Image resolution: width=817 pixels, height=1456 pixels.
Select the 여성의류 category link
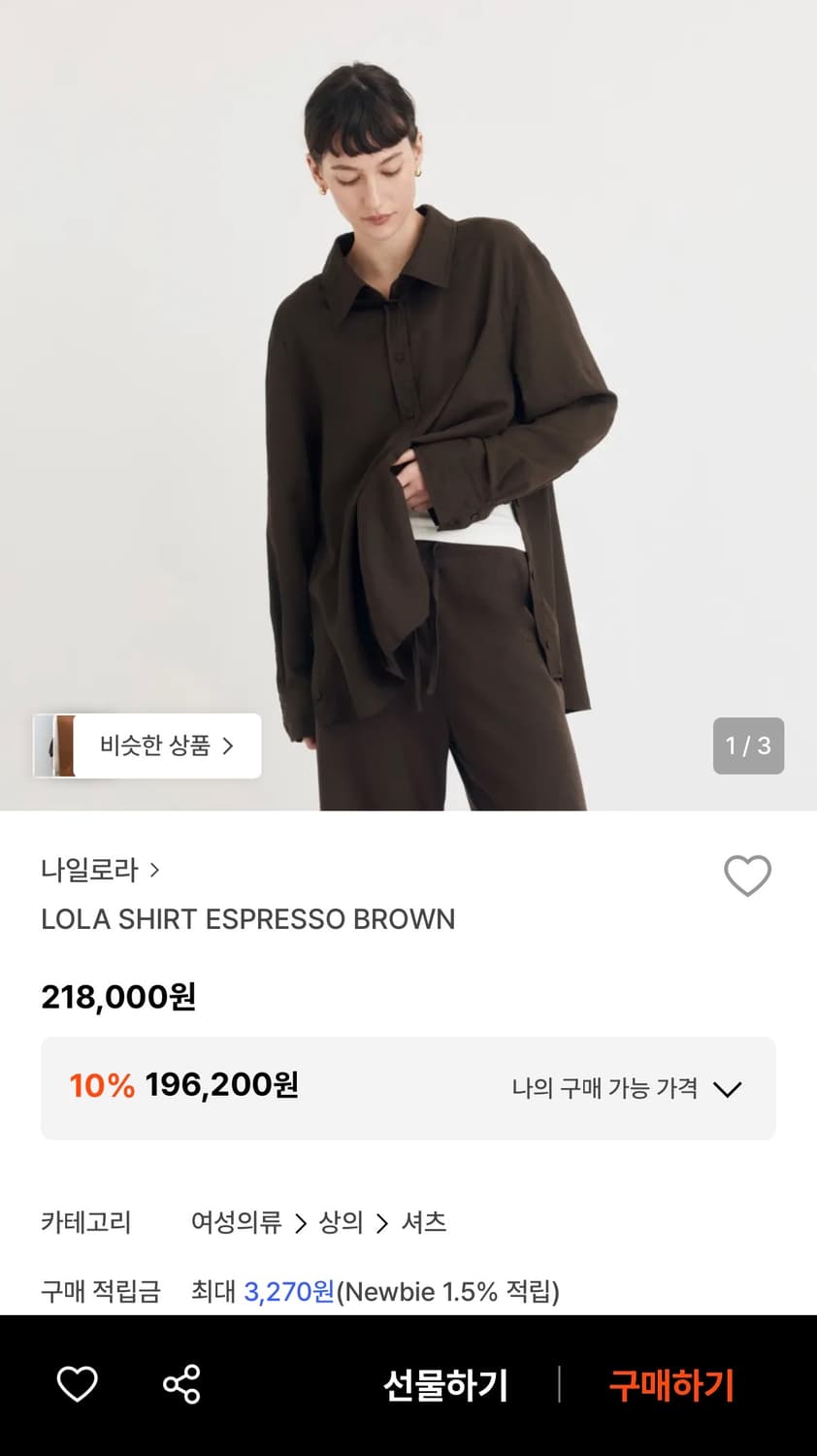(x=236, y=1223)
